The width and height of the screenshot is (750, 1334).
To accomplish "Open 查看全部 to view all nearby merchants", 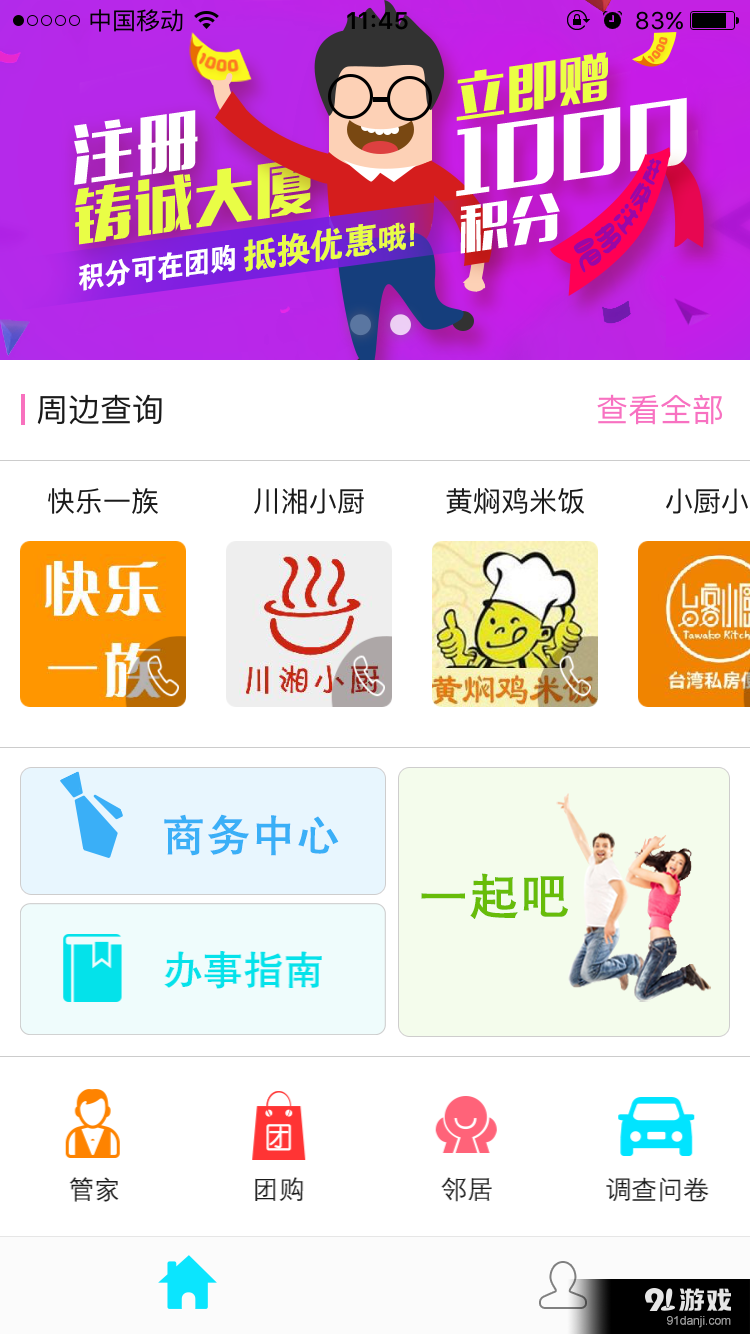I will pos(658,411).
